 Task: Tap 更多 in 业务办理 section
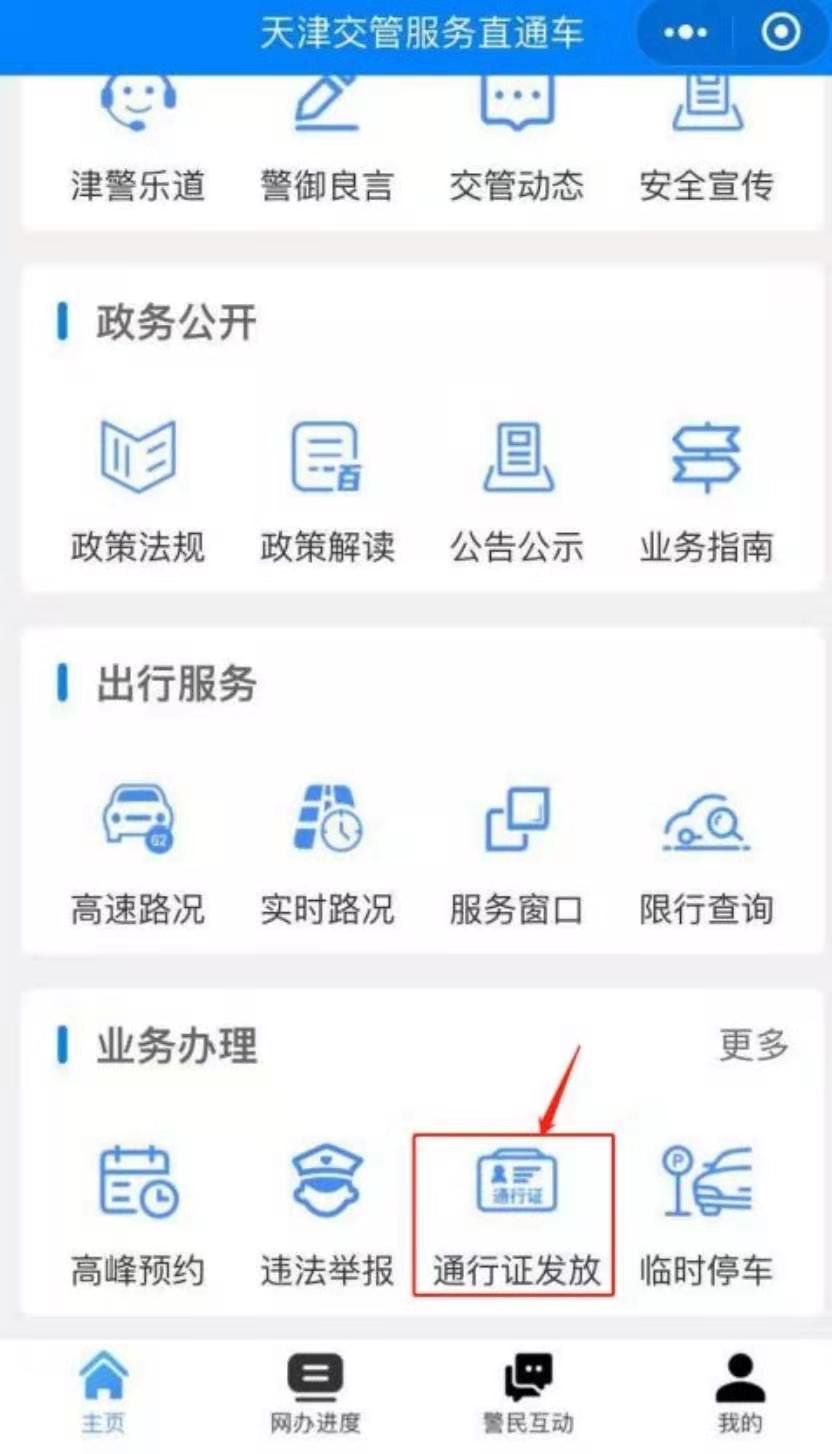click(x=753, y=1045)
